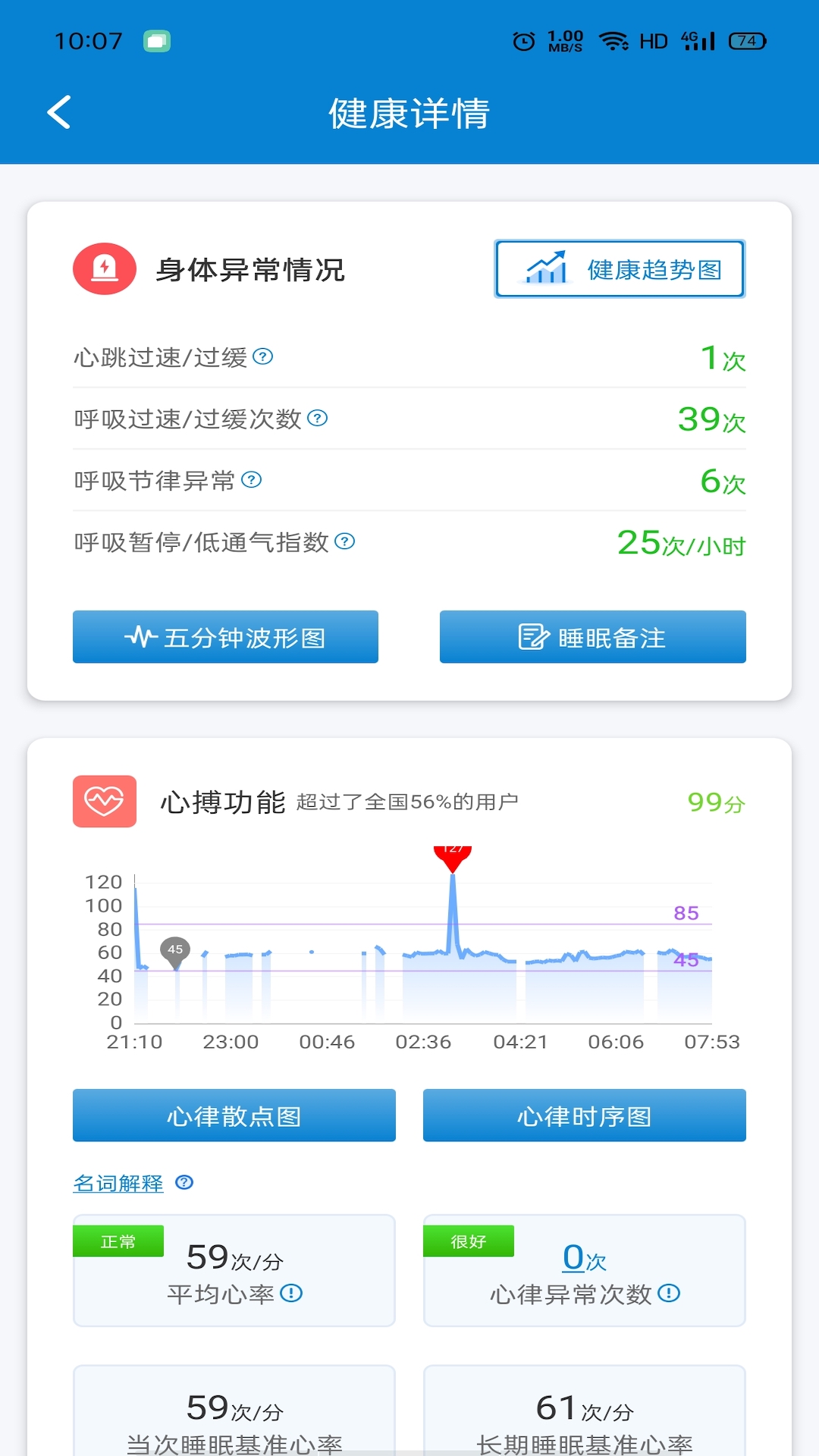819x1456 pixels.
Task: Click the gray 45 marker on the heart chart
Action: 174,948
